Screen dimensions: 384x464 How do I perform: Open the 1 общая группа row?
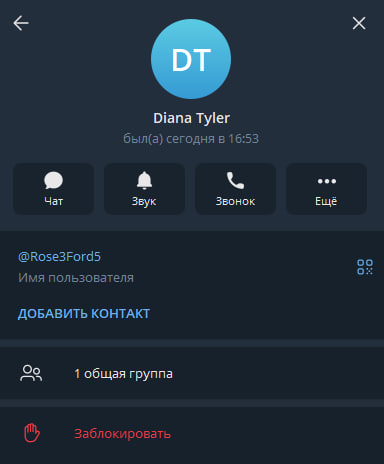(x=192, y=373)
